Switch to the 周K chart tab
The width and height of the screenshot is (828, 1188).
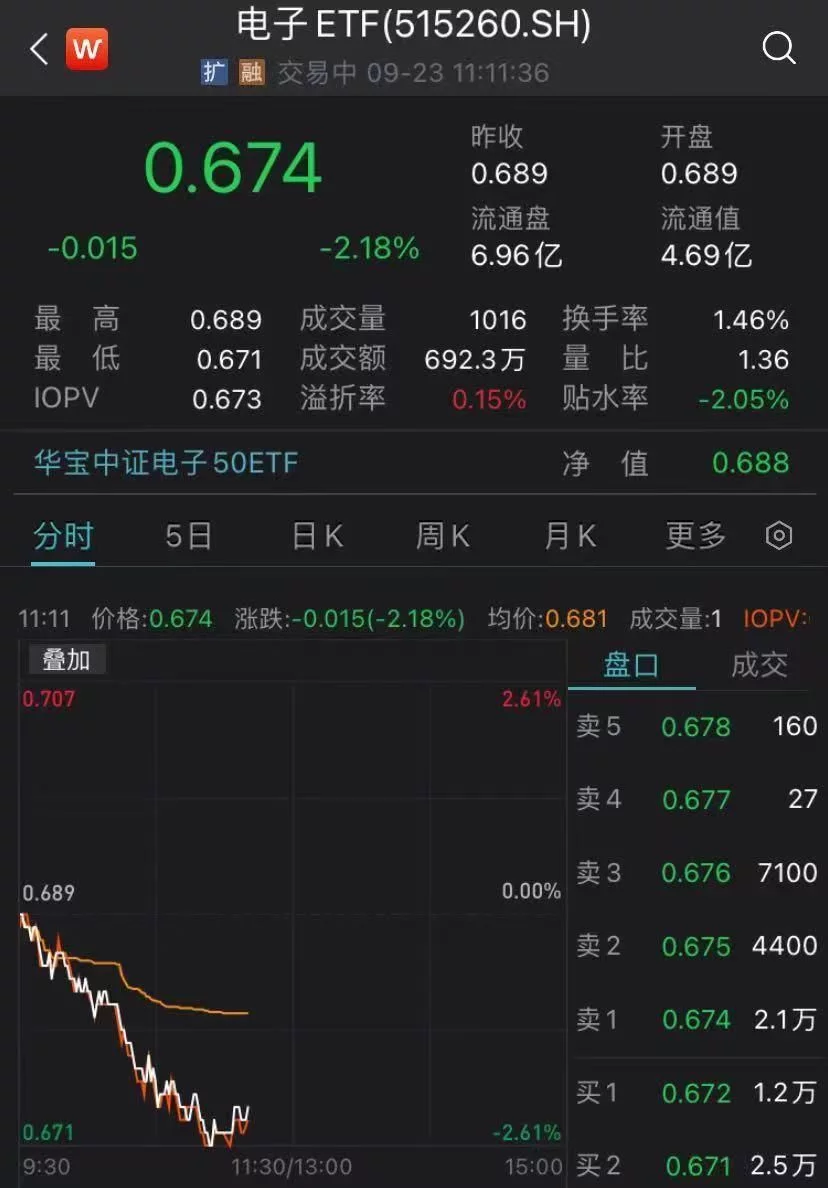(x=443, y=536)
